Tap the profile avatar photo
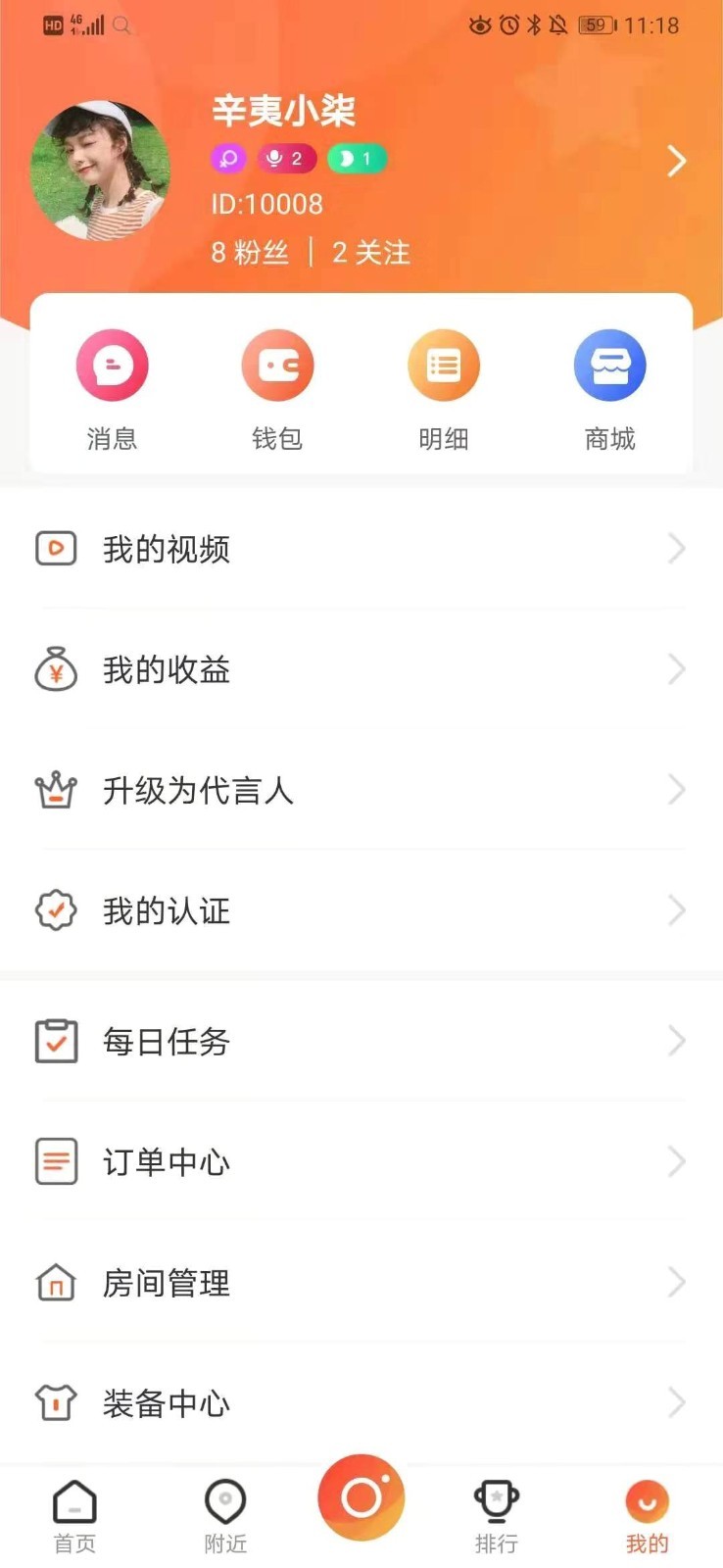 (x=100, y=171)
